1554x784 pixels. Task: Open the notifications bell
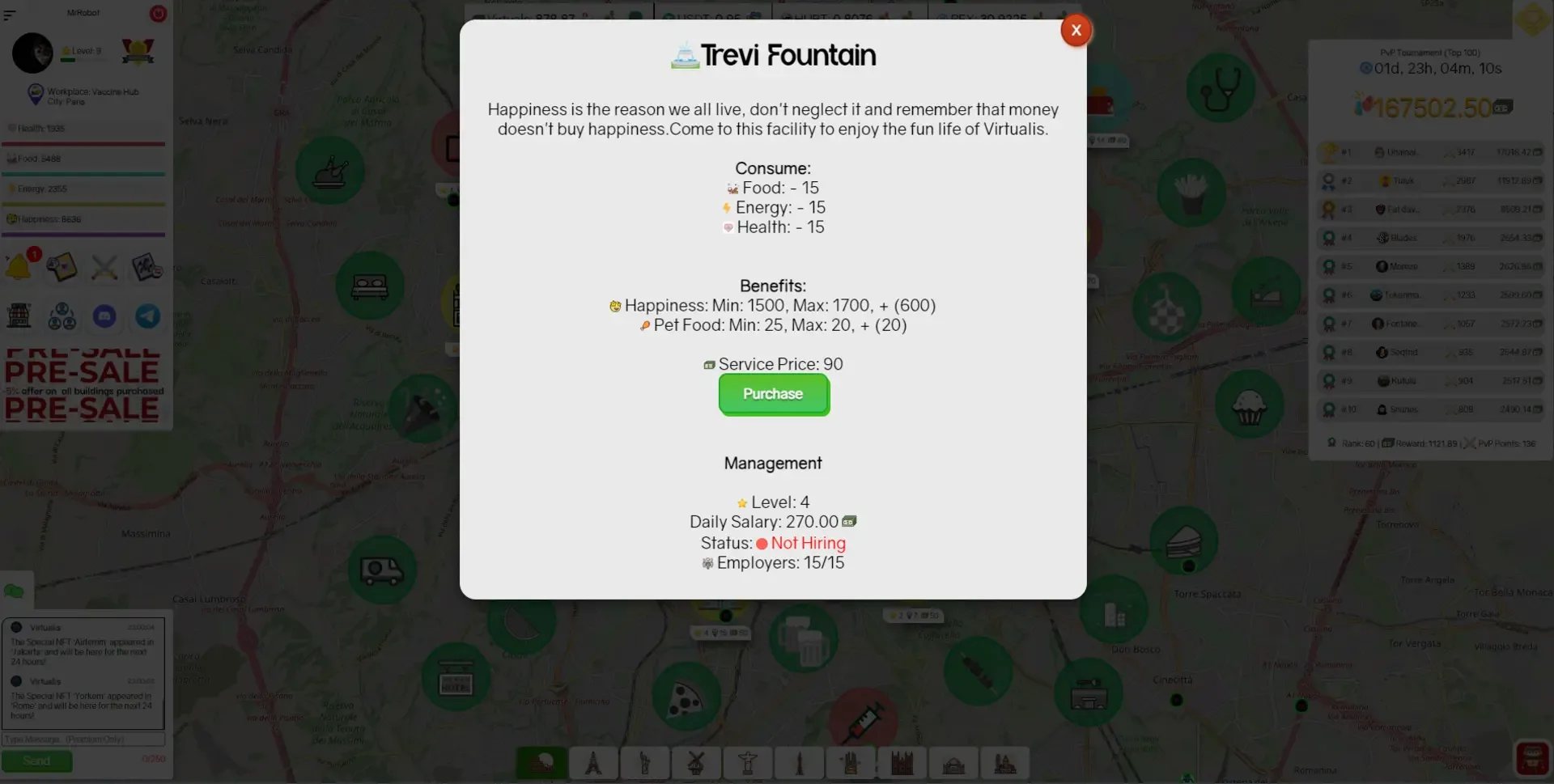point(19,266)
